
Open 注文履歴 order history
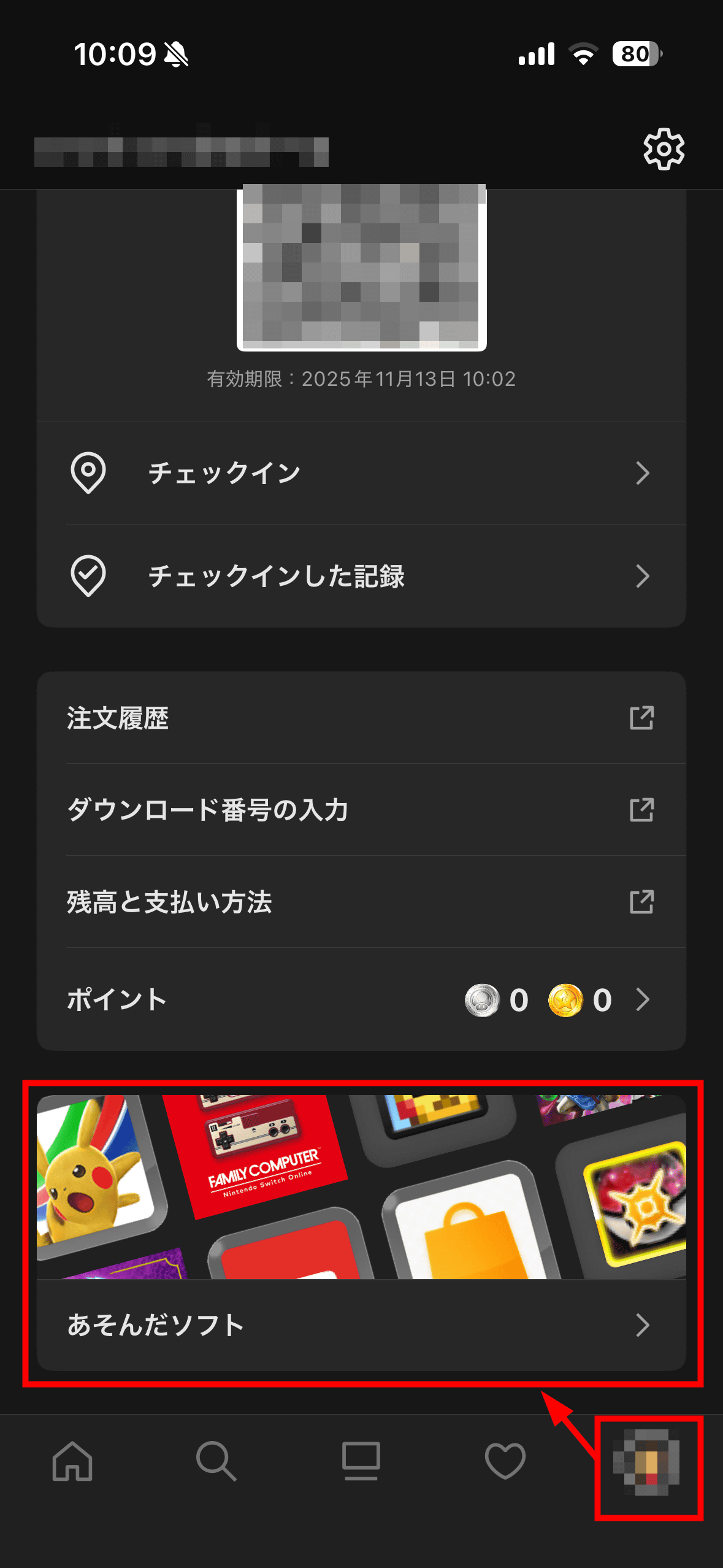361,718
